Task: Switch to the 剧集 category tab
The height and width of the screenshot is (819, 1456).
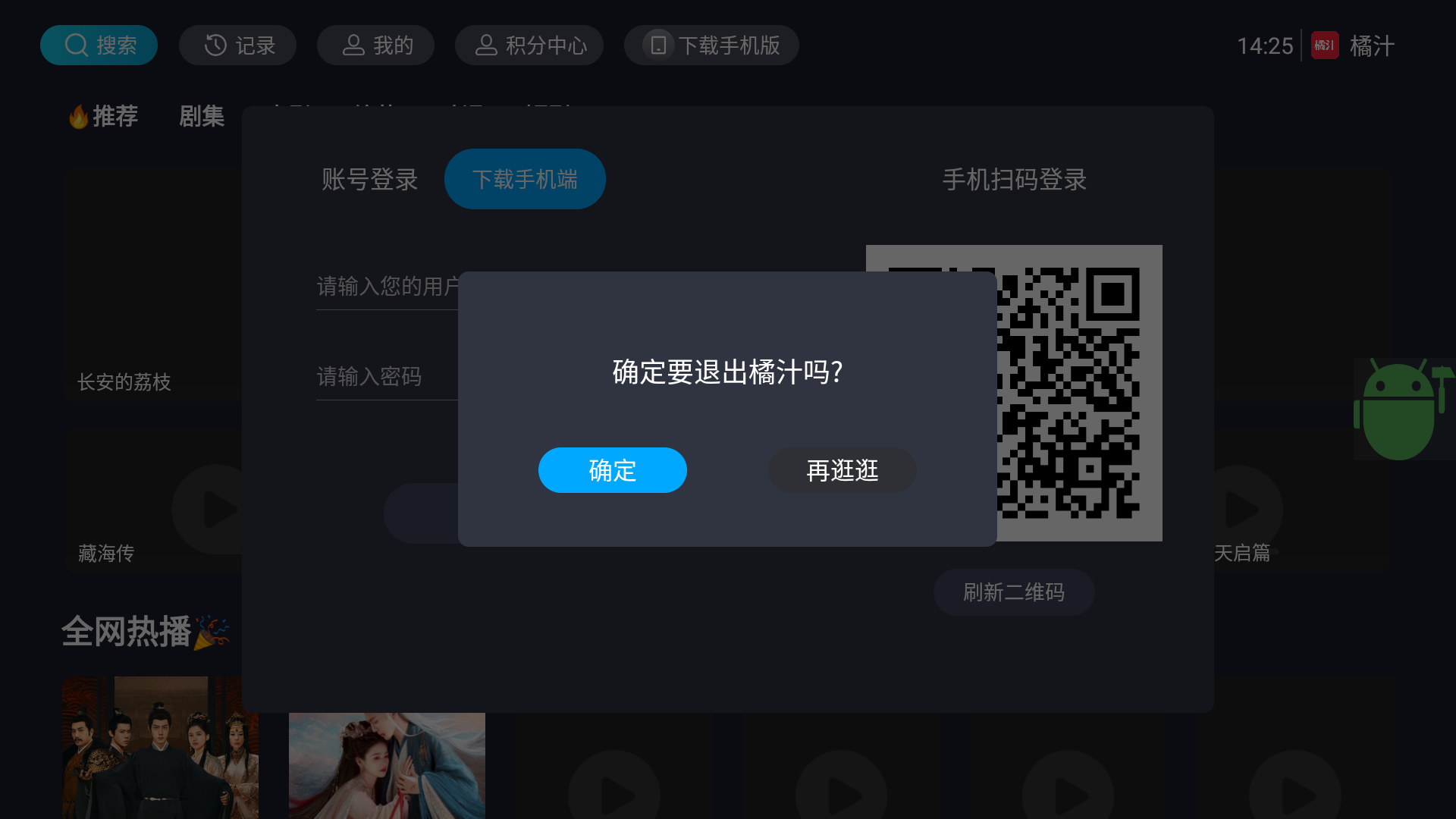Action: [202, 116]
